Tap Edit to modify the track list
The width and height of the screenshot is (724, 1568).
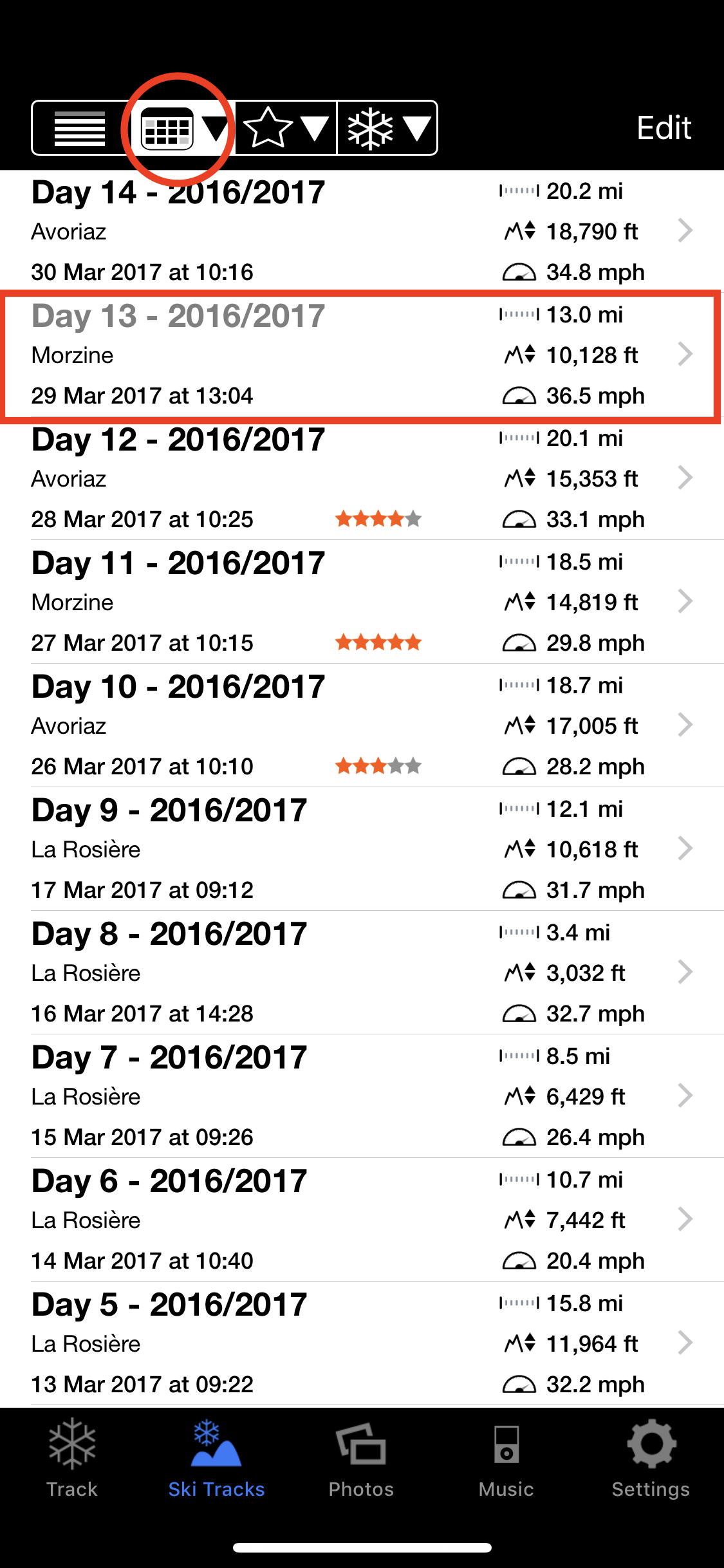[x=664, y=128]
